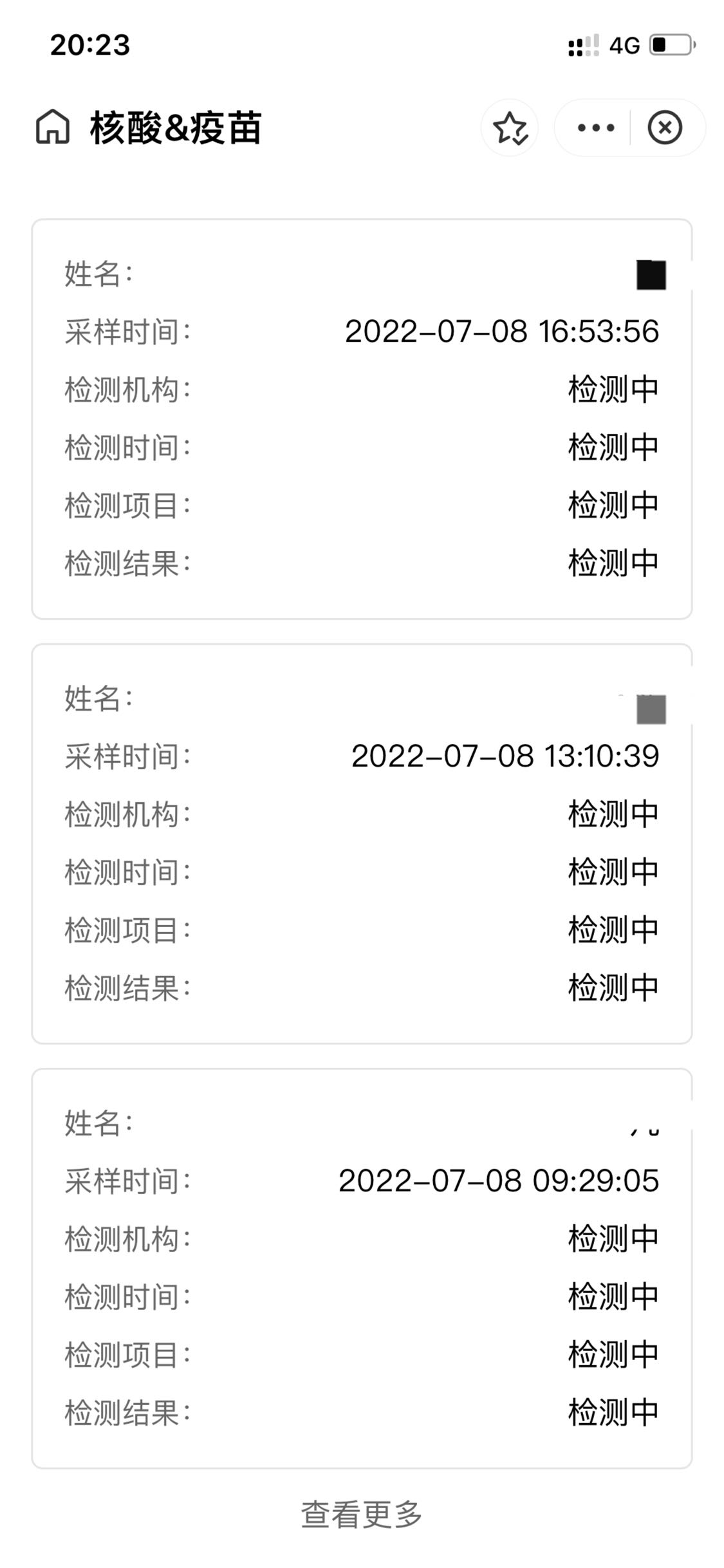Add this mini program to favorites
Screen dimensions: 724x1568
[x=510, y=127]
